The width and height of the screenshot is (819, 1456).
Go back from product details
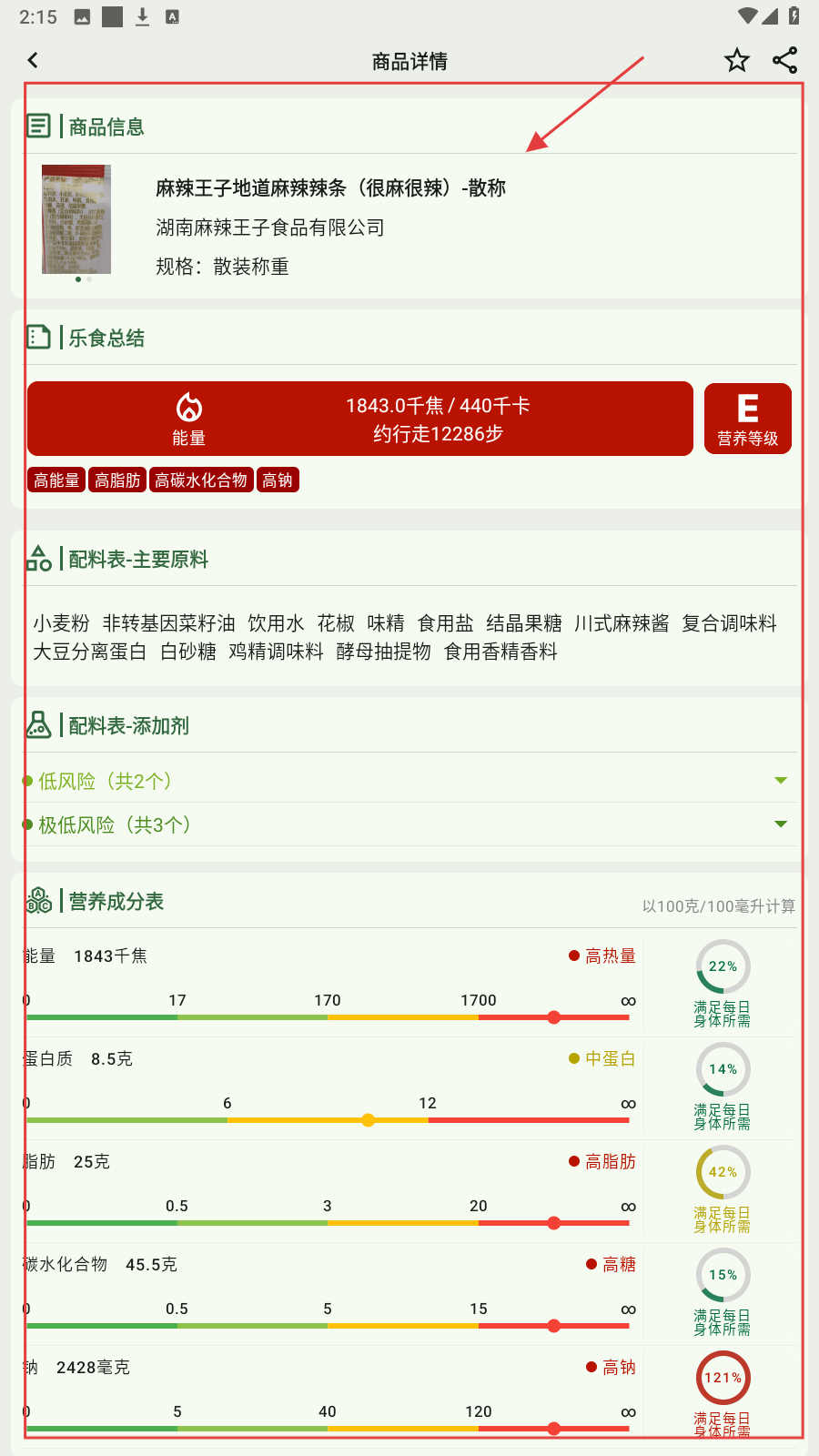click(x=34, y=60)
